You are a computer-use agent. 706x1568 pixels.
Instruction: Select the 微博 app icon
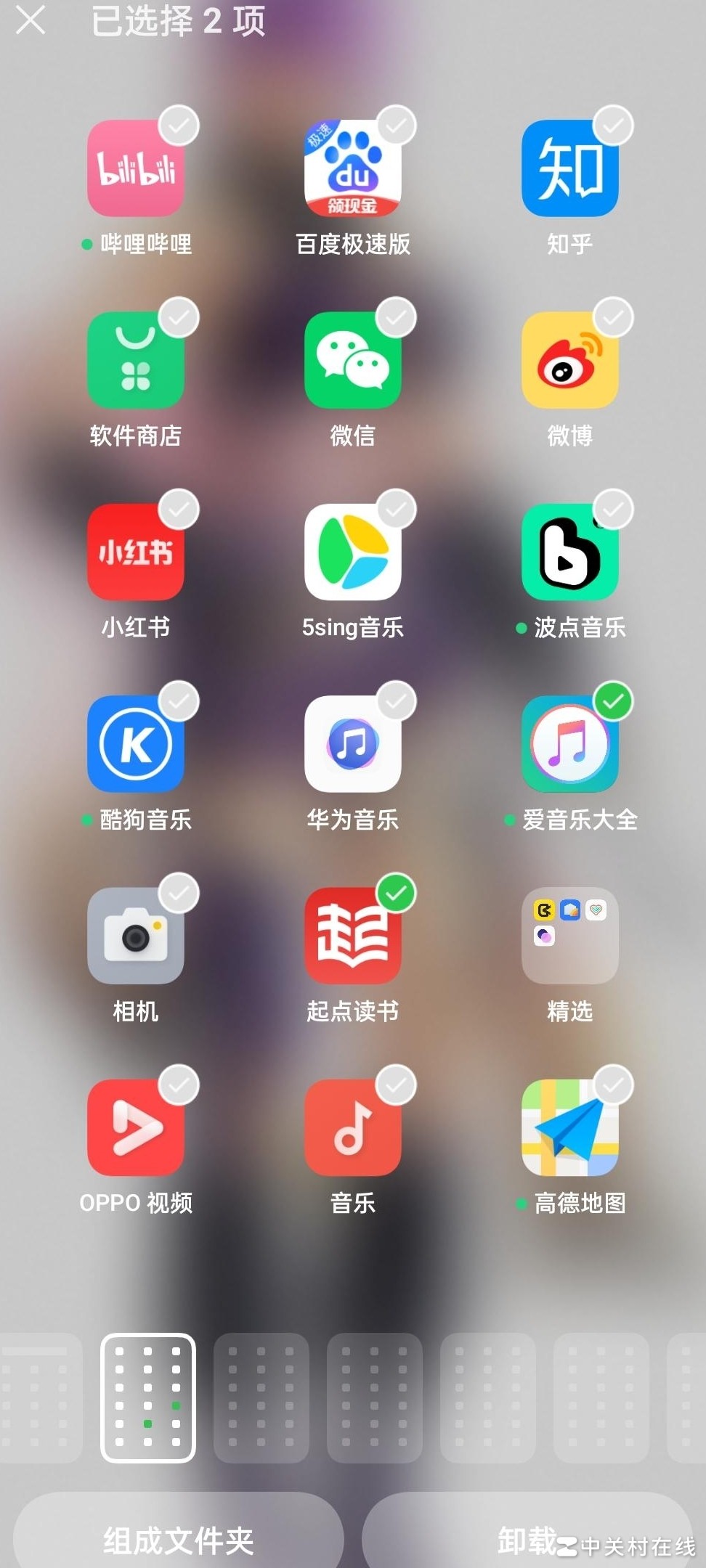coord(570,360)
